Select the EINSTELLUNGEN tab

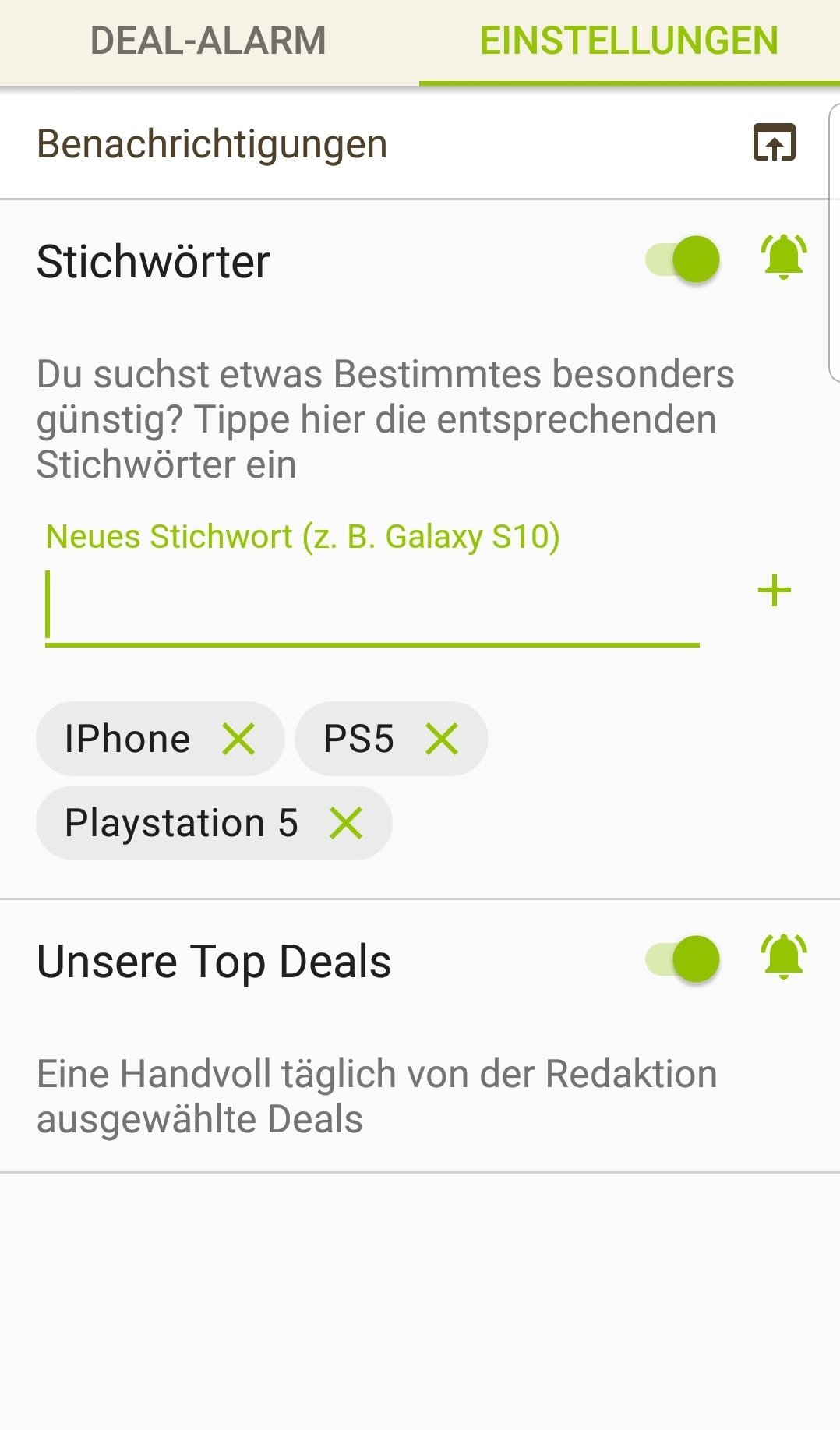630,41
